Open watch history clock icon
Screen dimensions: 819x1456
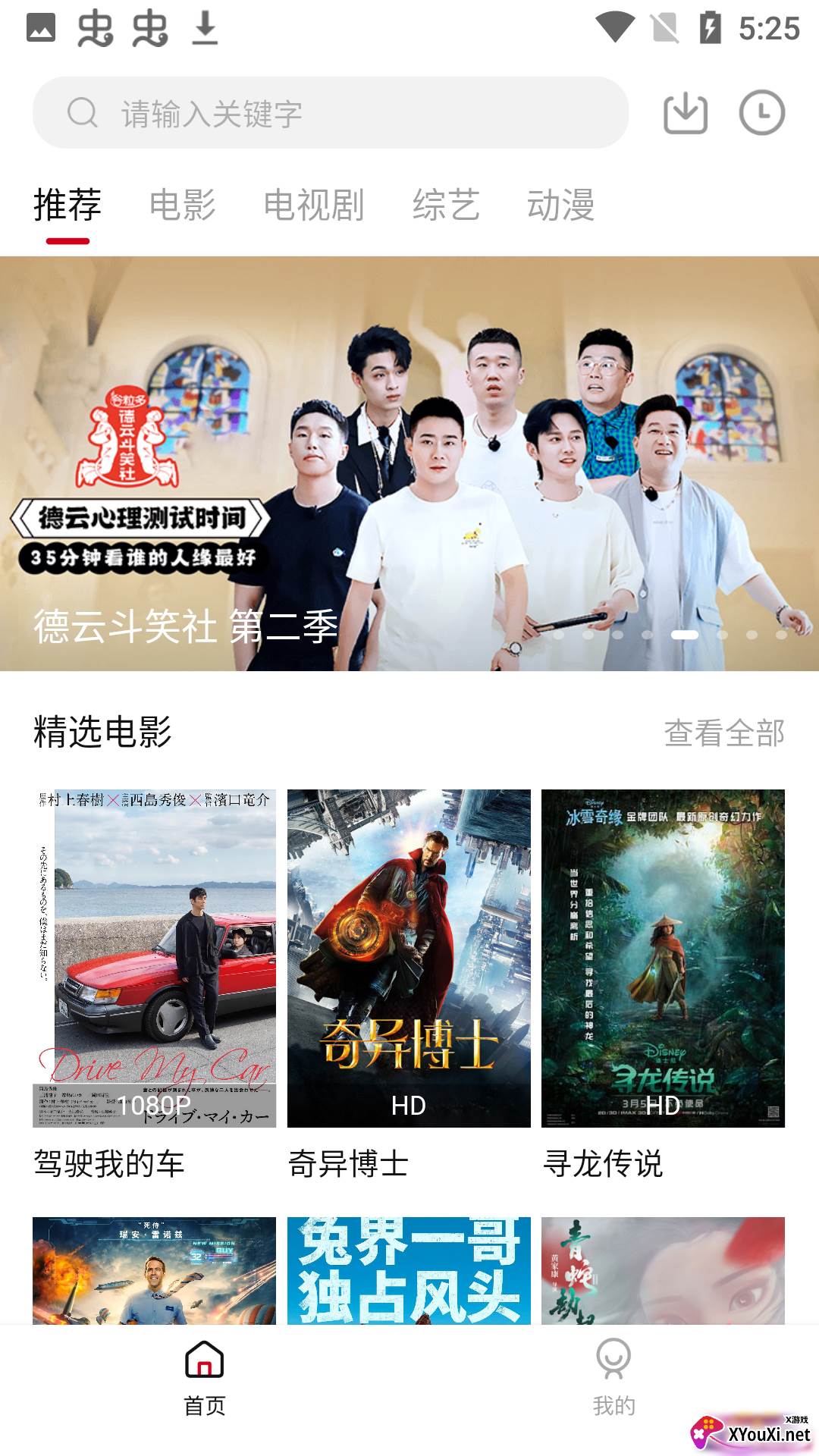[x=761, y=114]
